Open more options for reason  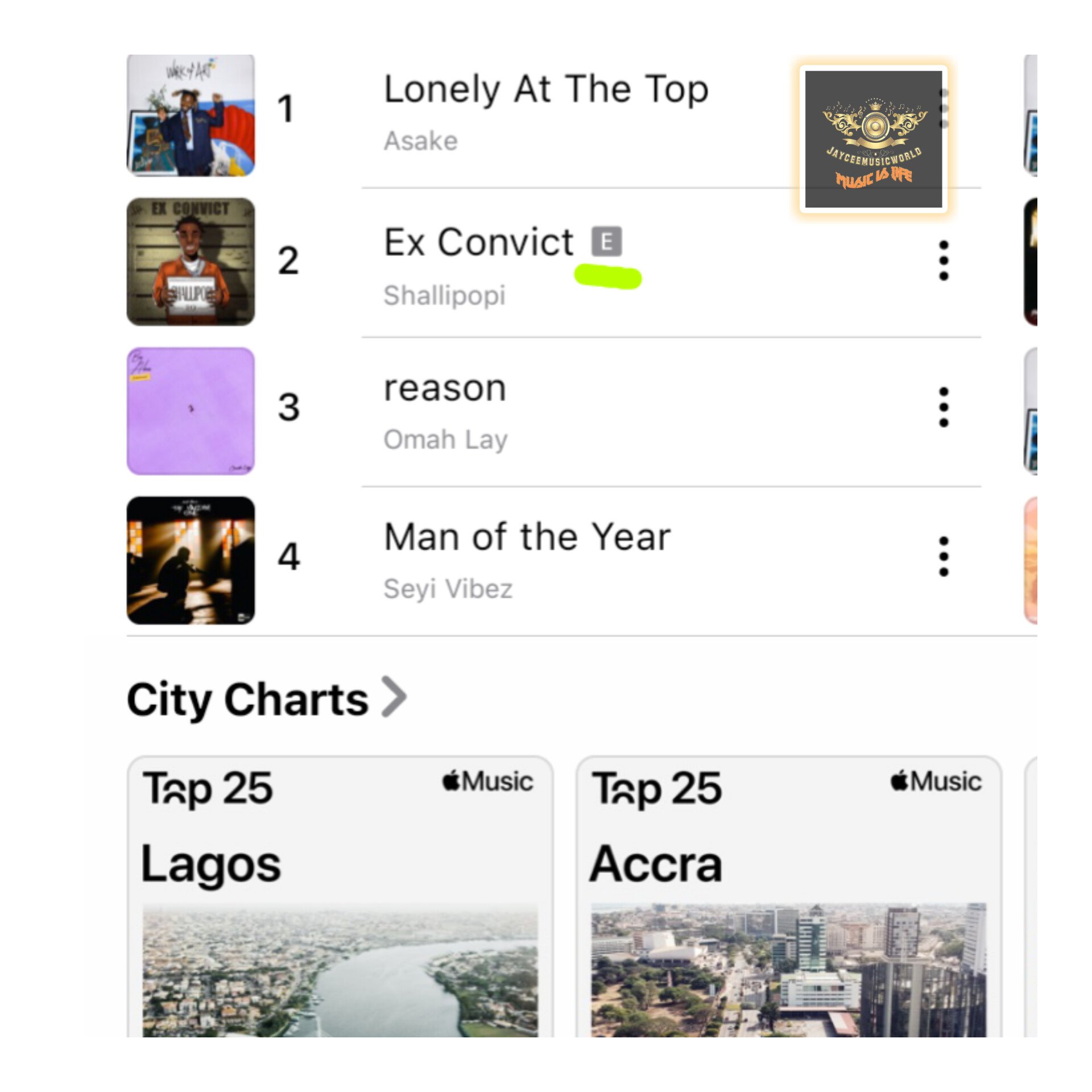point(944,407)
